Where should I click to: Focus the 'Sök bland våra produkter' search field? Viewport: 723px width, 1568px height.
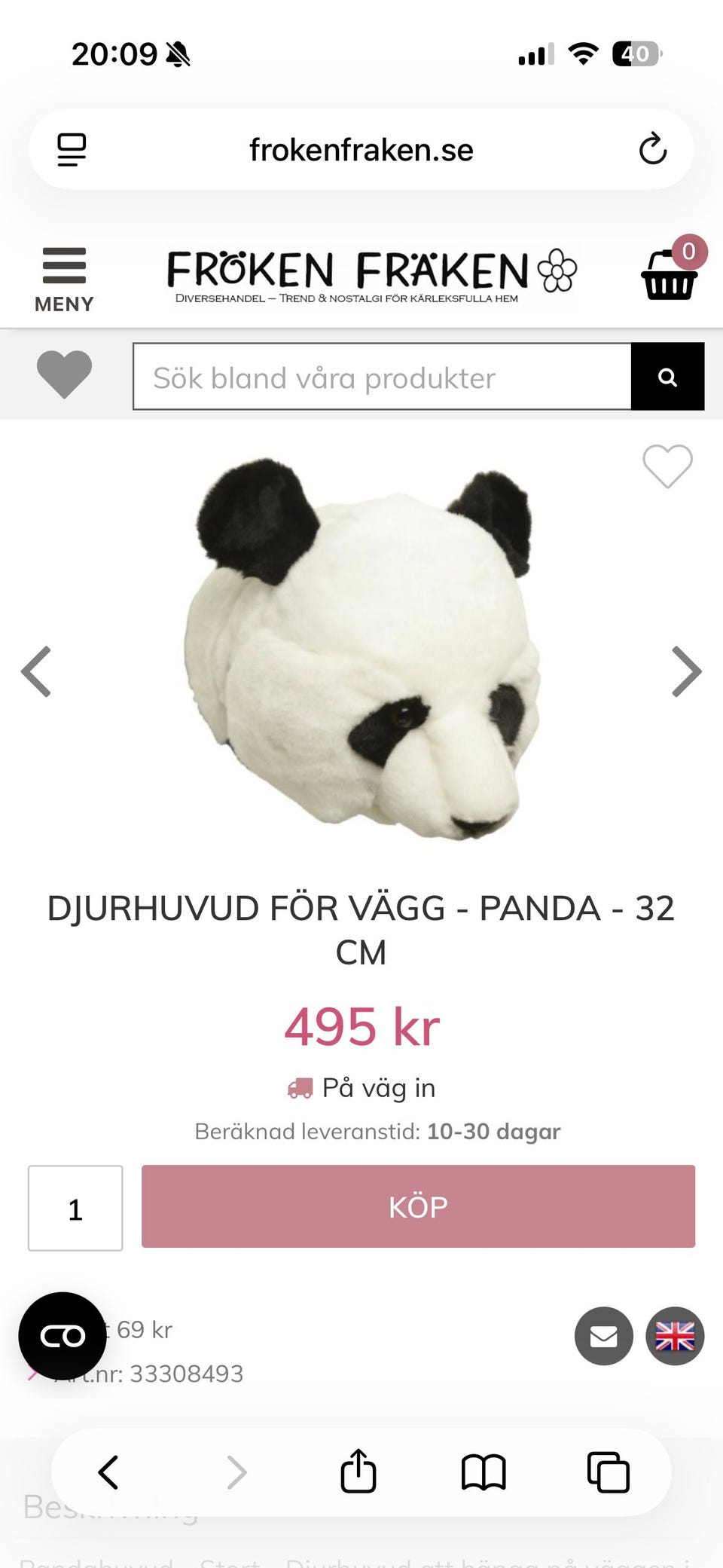382,377
